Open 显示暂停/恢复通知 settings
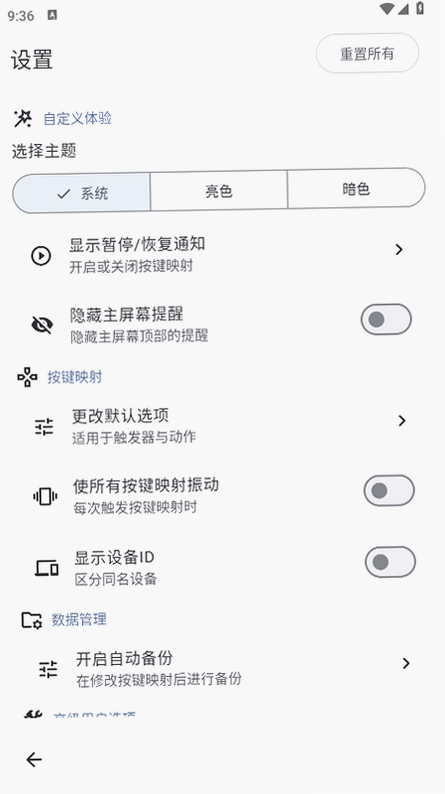Image resolution: width=445 pixels, height=794 pixels. coord(219,254)
